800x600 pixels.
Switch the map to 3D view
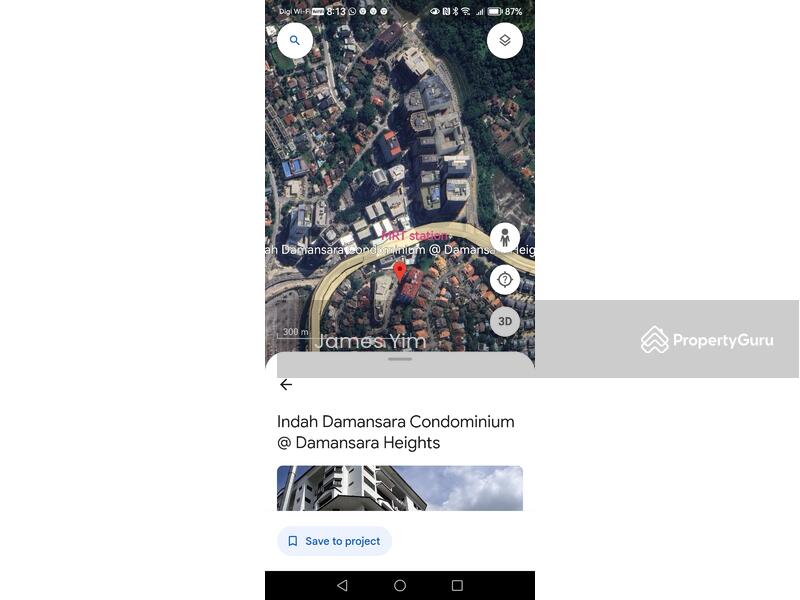[505, 321]
